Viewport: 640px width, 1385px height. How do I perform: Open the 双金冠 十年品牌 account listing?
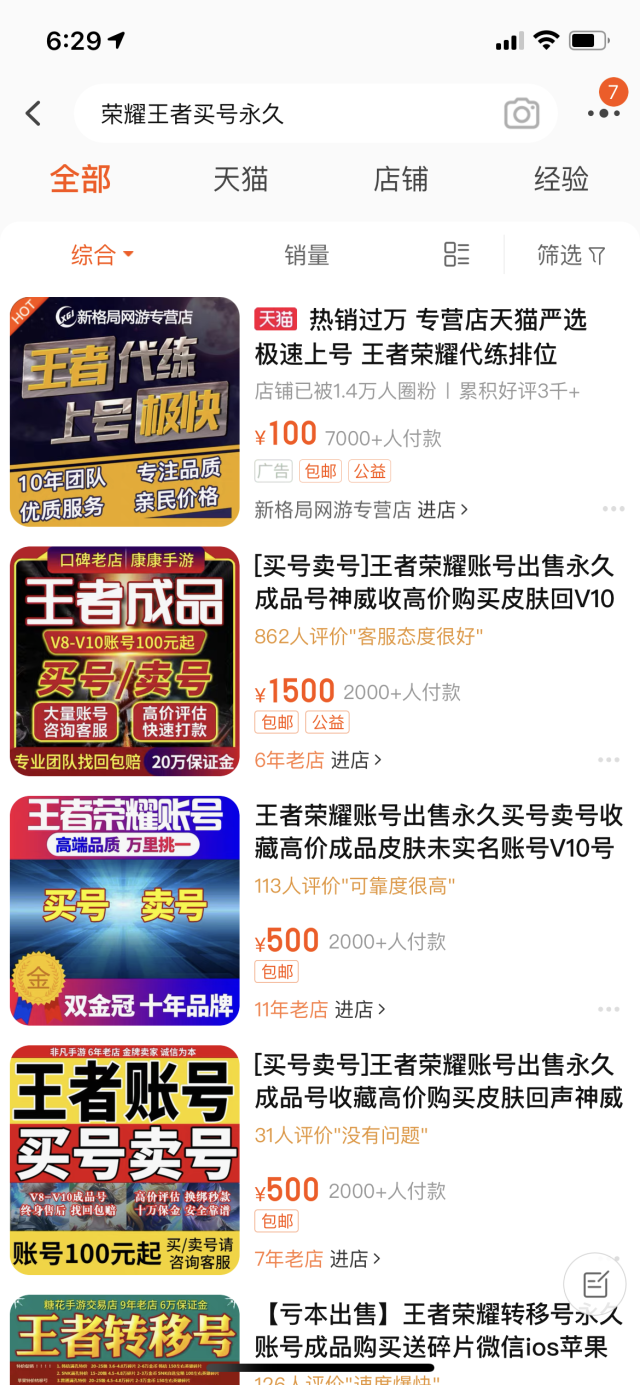(125, 910)
